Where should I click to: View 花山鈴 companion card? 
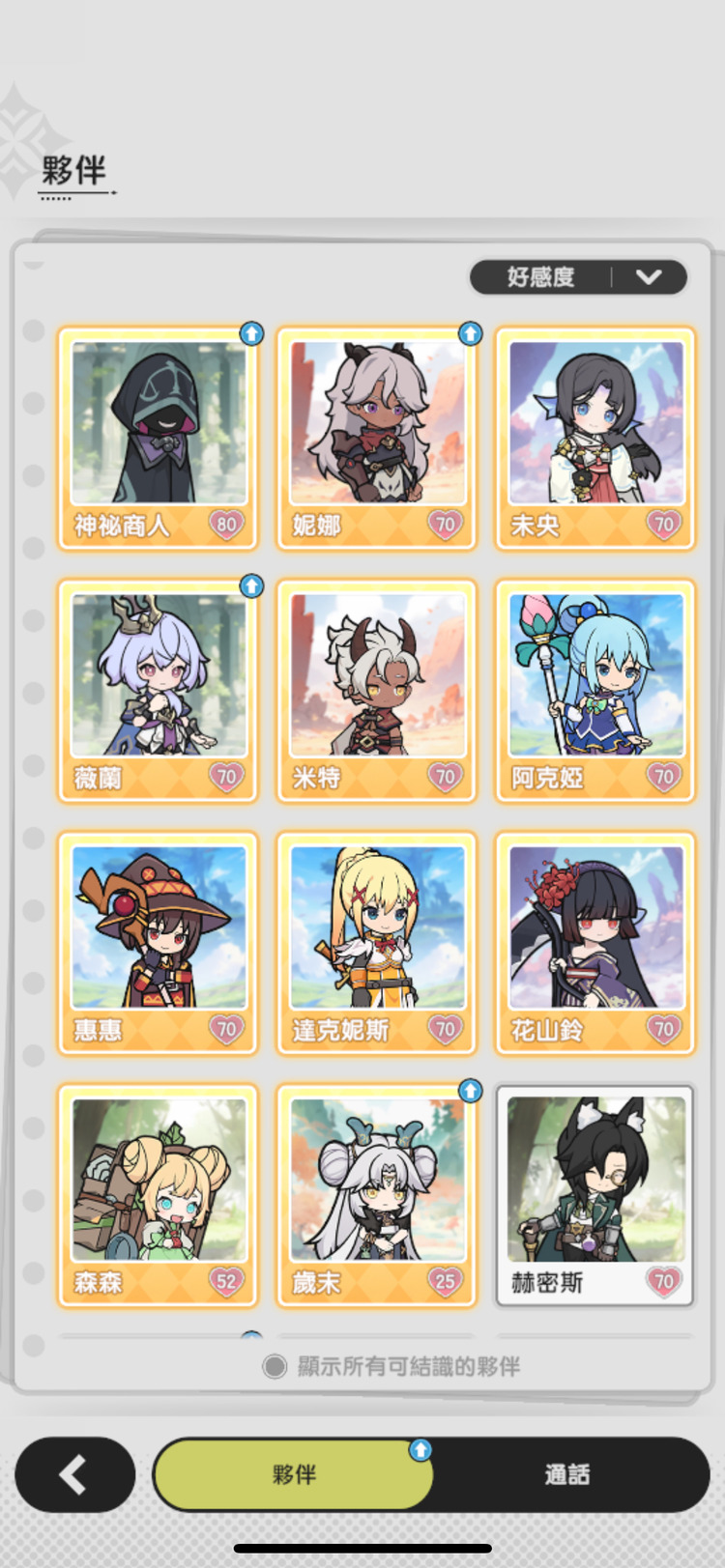coord(594,943)
